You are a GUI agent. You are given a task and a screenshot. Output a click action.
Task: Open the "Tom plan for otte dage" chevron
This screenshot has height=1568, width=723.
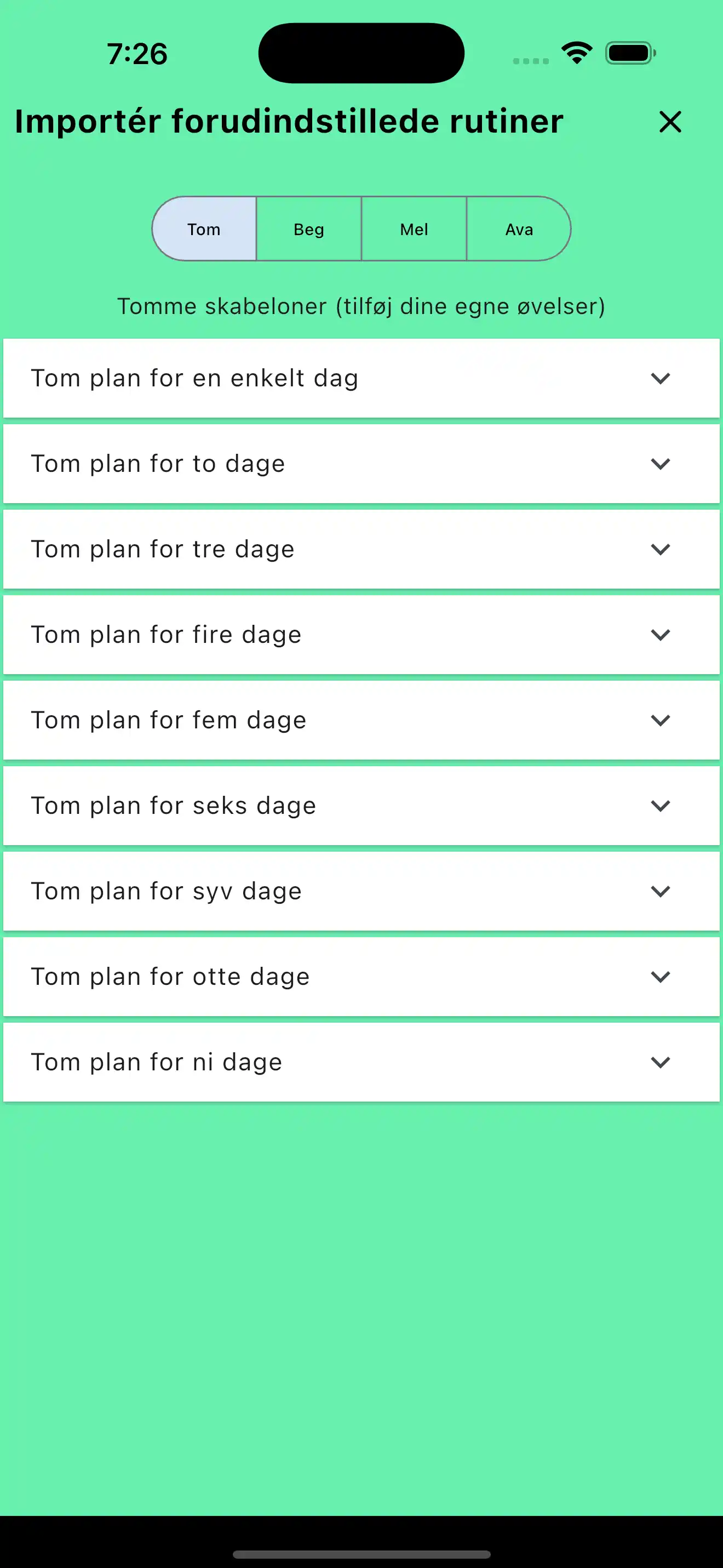(661, 977)
